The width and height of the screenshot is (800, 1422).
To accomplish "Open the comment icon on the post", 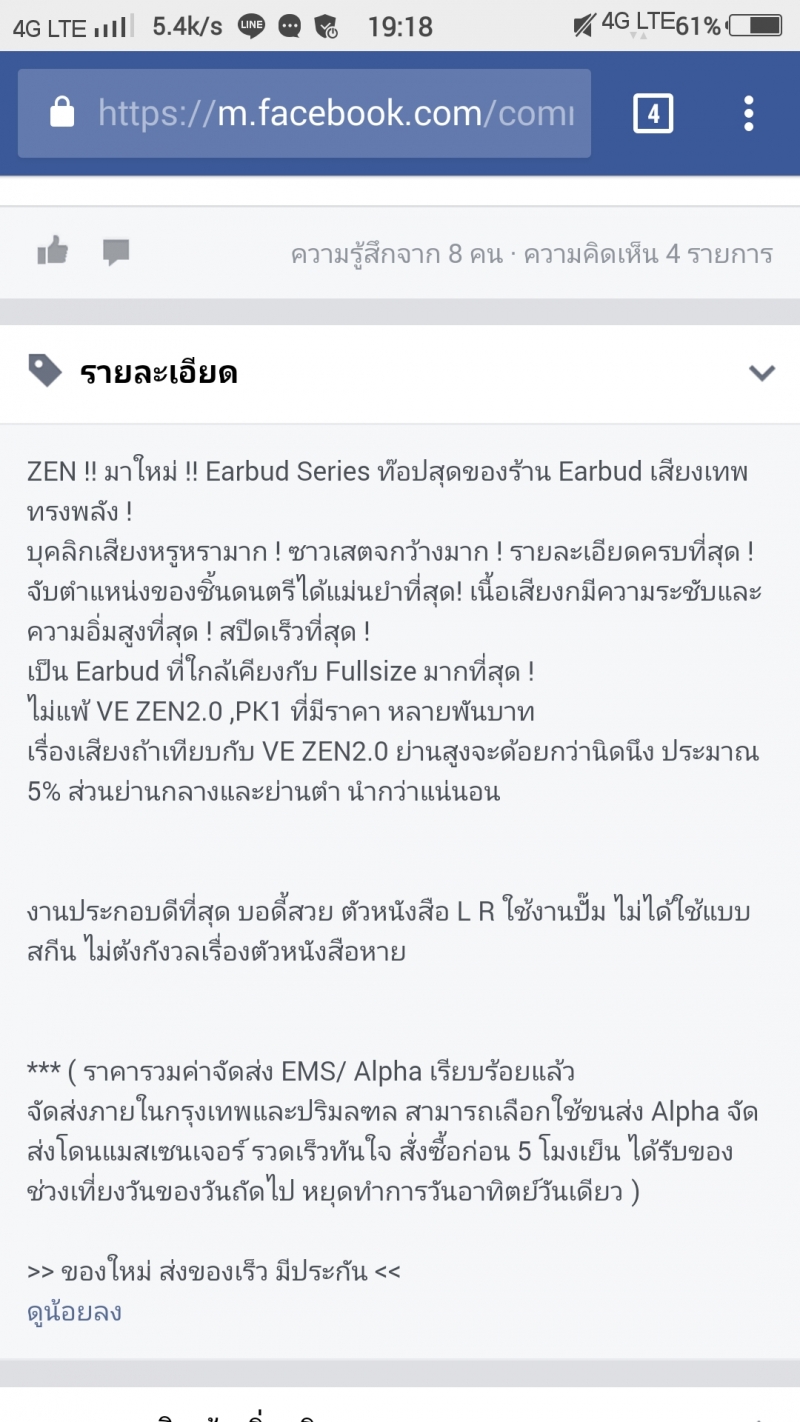I will (116, 252).
